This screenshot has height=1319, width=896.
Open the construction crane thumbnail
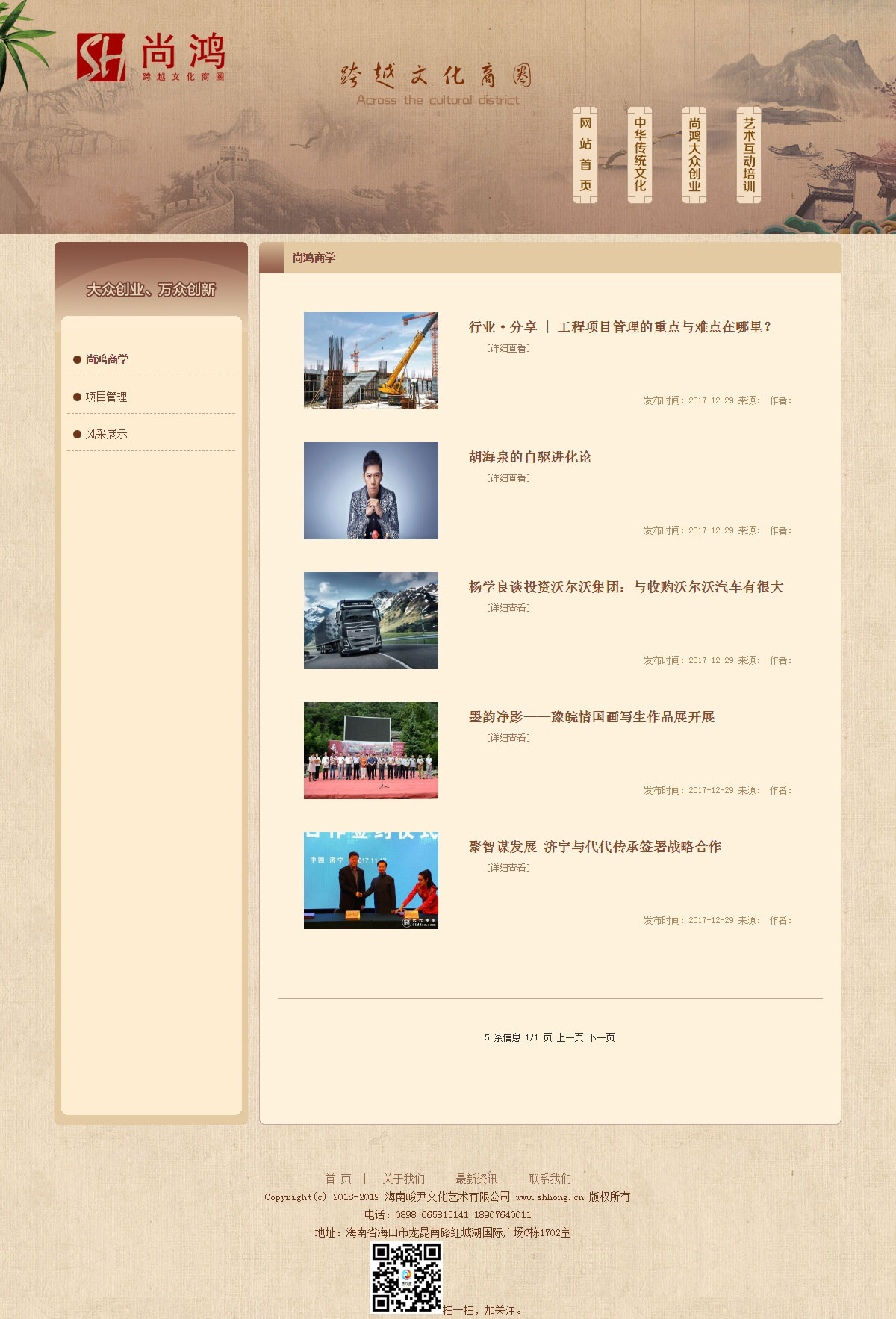tap(371, 361)
